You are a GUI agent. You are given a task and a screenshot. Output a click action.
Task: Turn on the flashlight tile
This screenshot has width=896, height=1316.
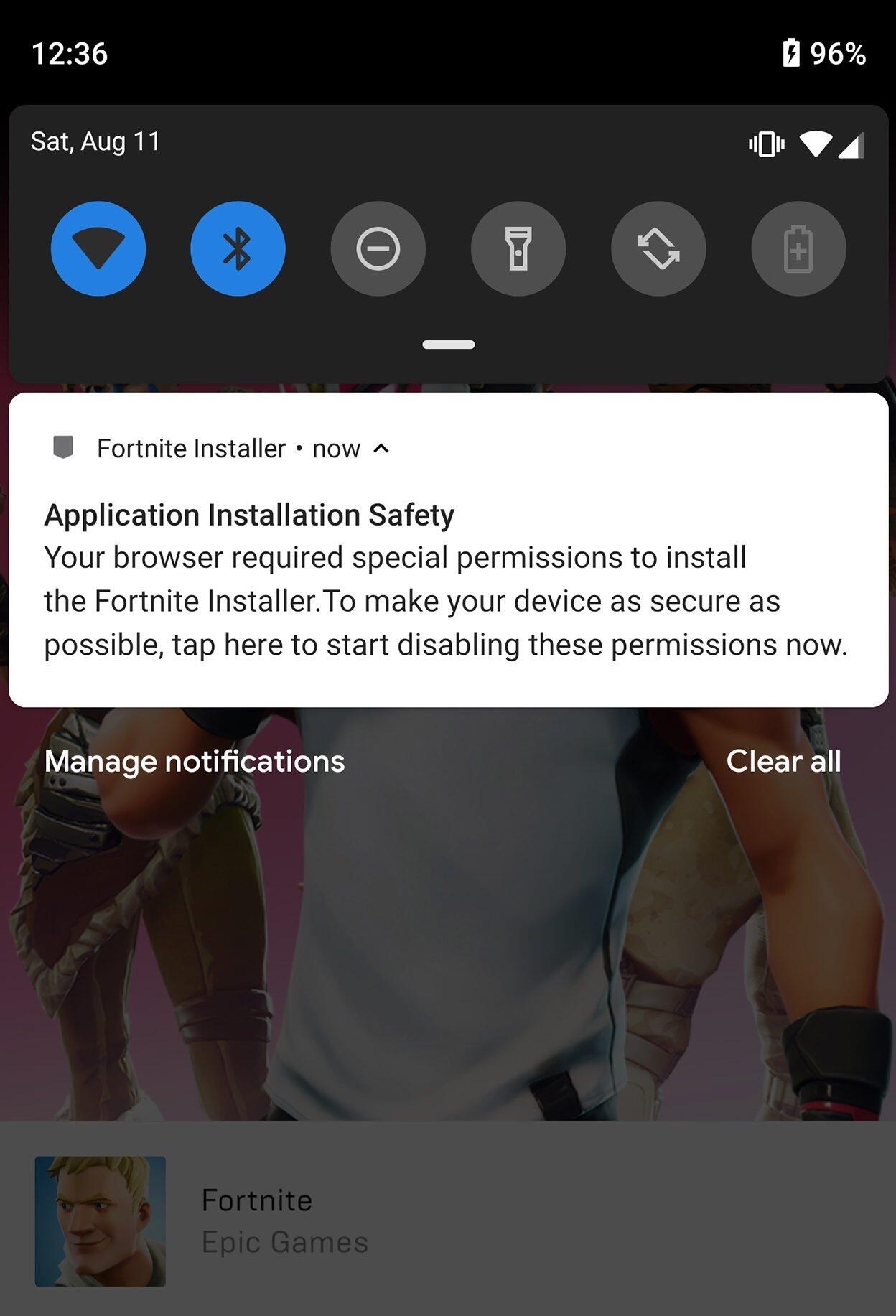[x=518, y=248]
